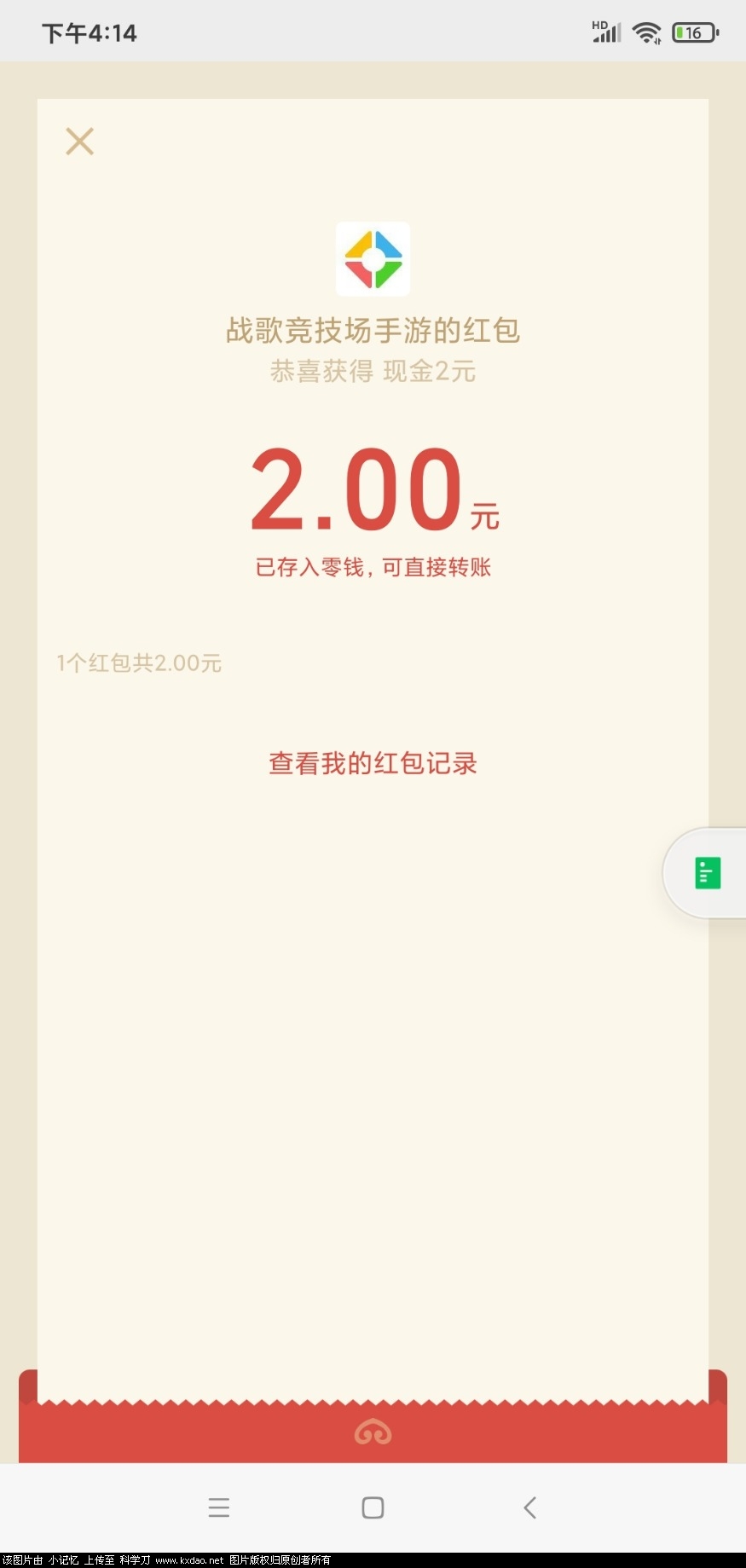
Task: Tap the Wi-Fi icon in status bar
Action: click(647, 31)
